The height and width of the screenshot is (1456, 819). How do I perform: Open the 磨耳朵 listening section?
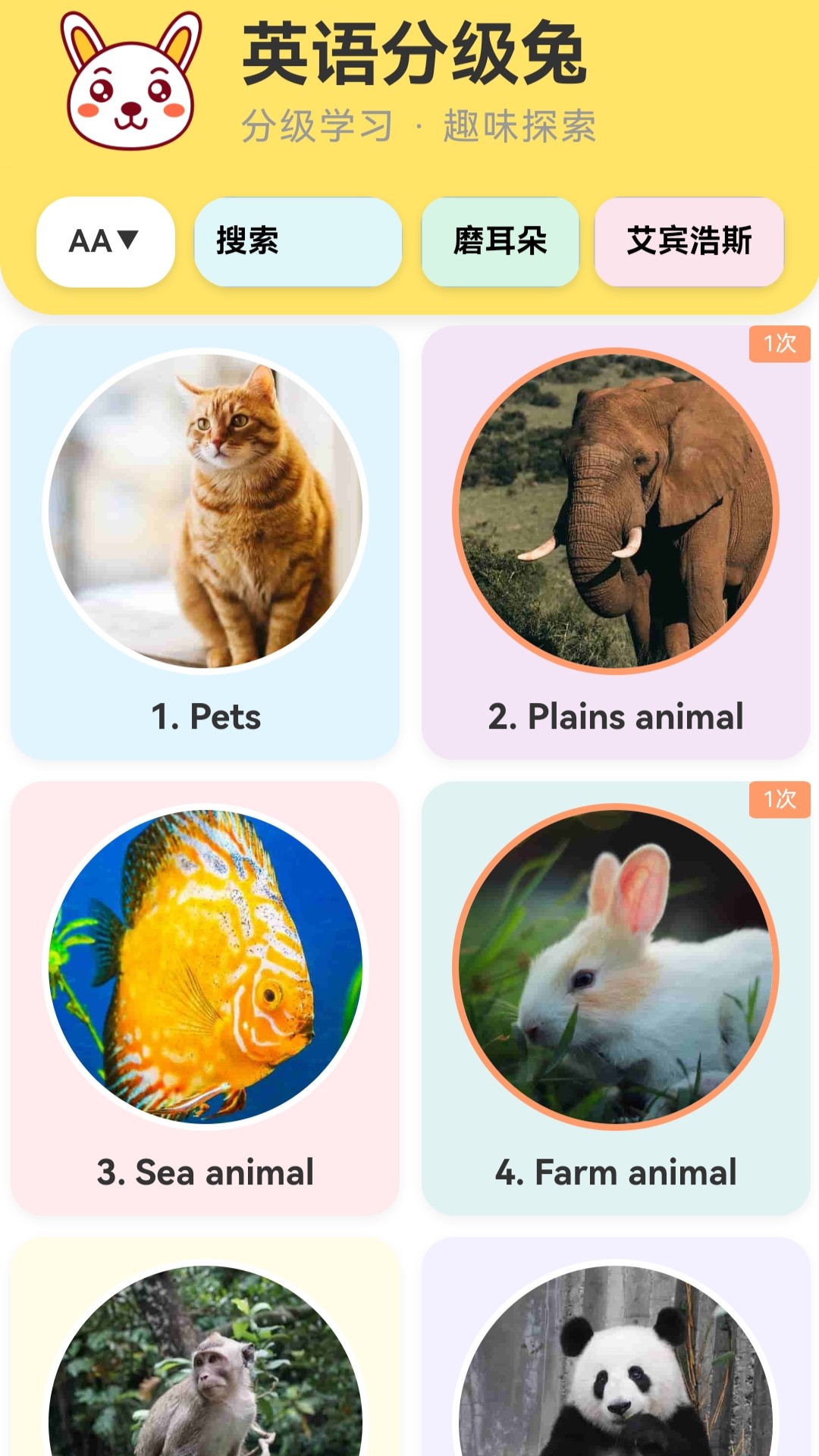(x=500, y=242)
